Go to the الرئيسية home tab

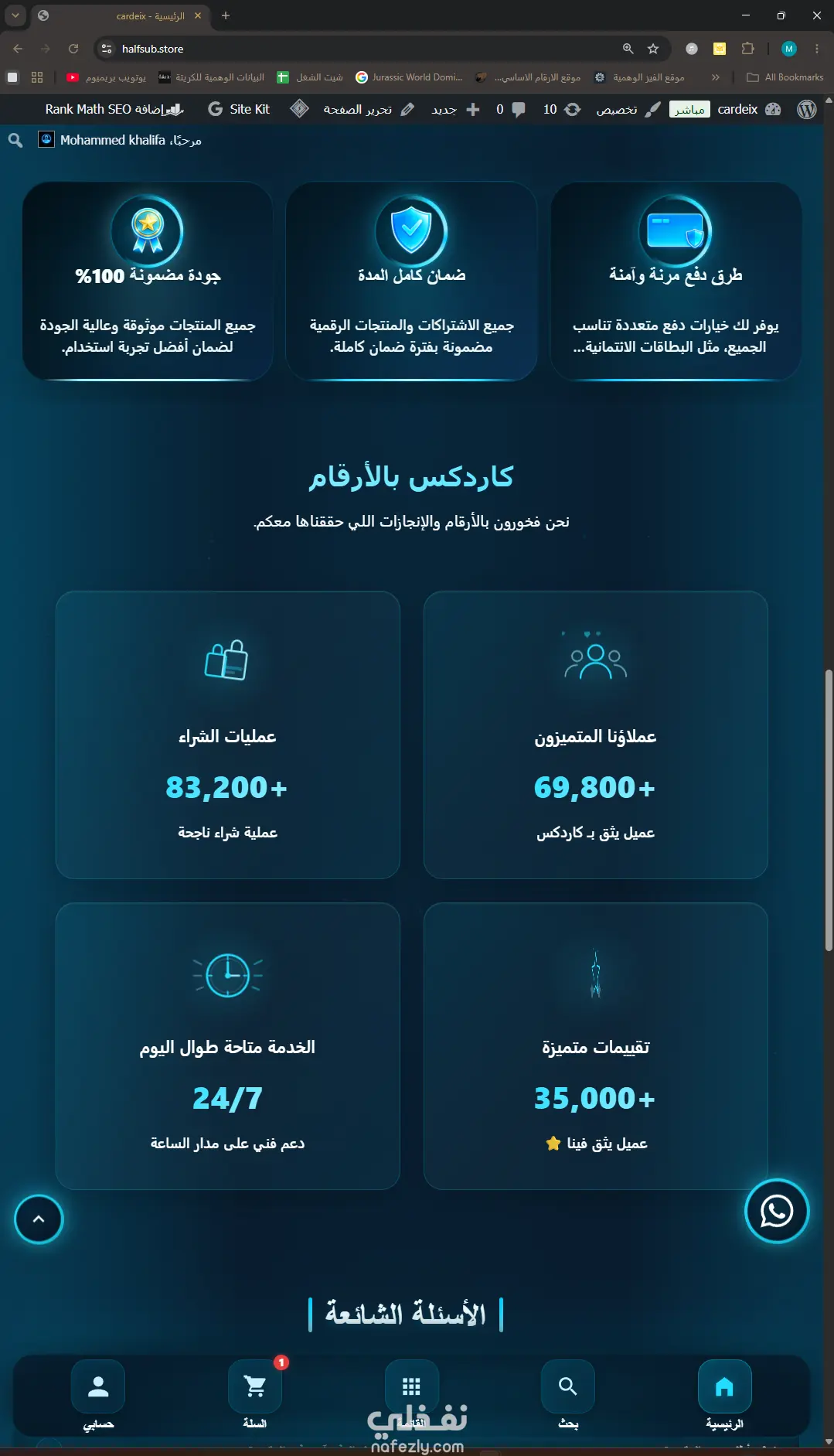(724, 1396)
